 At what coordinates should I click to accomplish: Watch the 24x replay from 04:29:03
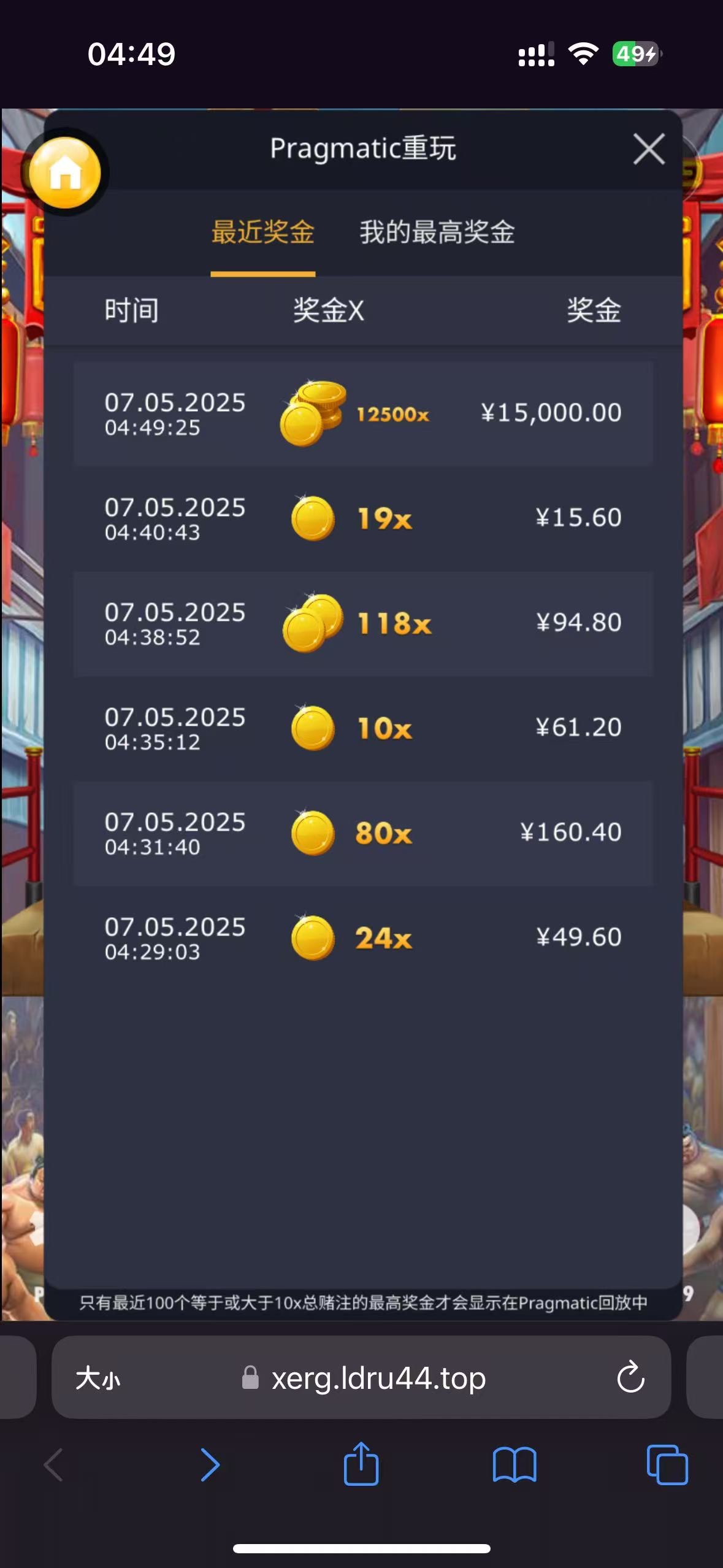(x=363, y=938)
